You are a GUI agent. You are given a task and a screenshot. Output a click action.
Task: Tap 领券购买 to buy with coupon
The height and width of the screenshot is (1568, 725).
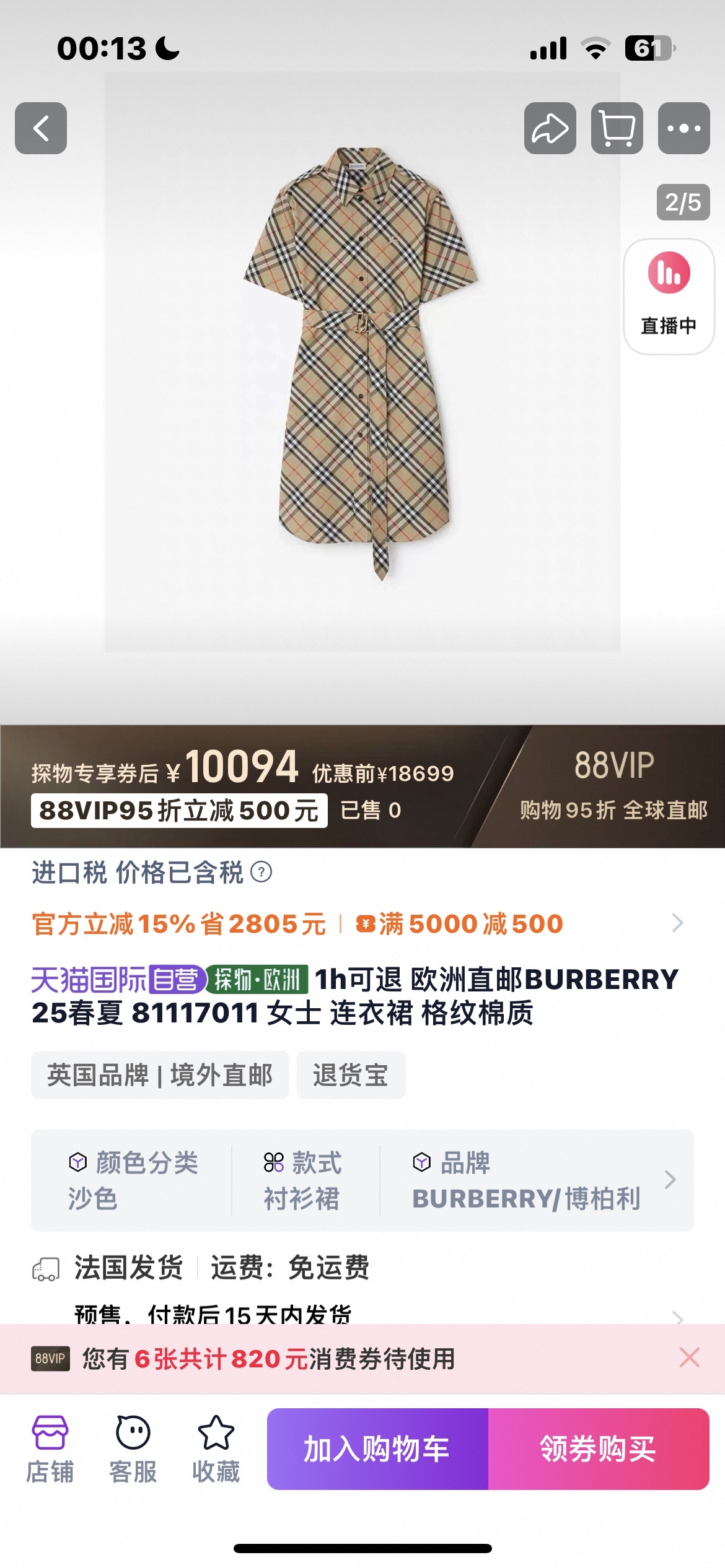click(598, 1449)
